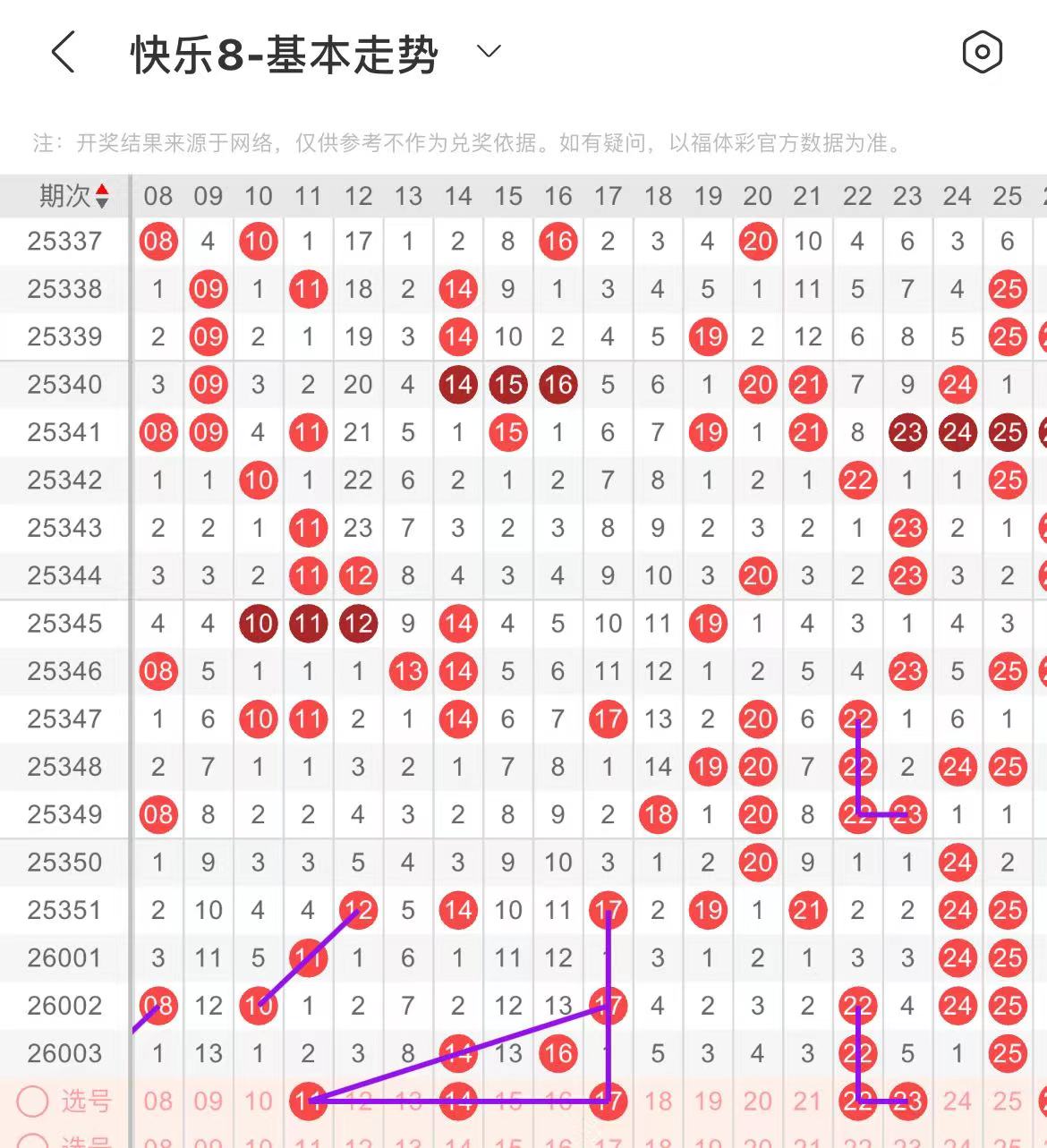The height and width of the screenshot is (1148, 1047).
Task: Deselect number 17 in the first 选号 row
Action: (608, 1101)
